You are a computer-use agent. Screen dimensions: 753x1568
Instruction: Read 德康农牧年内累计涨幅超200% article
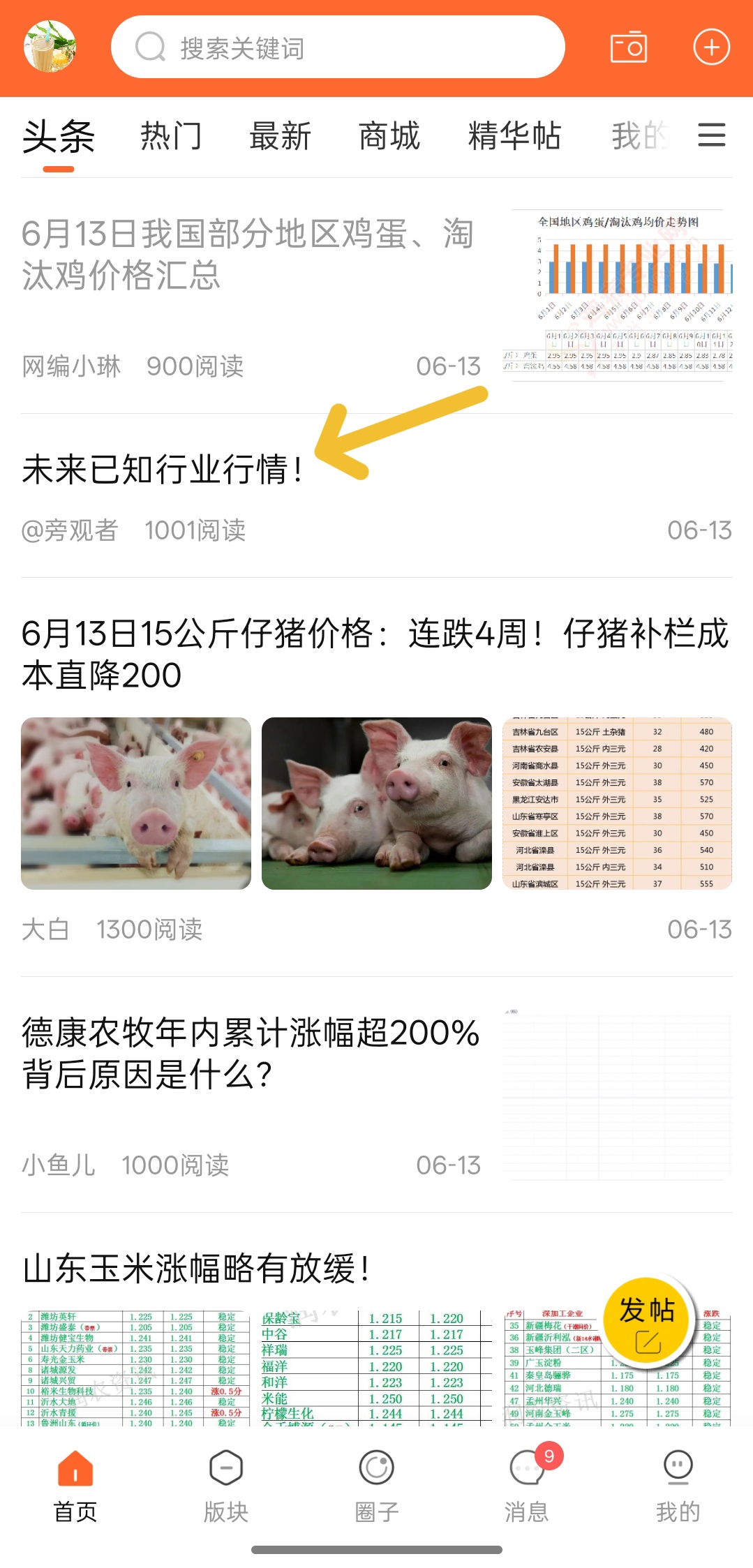pyautogui.click(x=250, y=1053)
